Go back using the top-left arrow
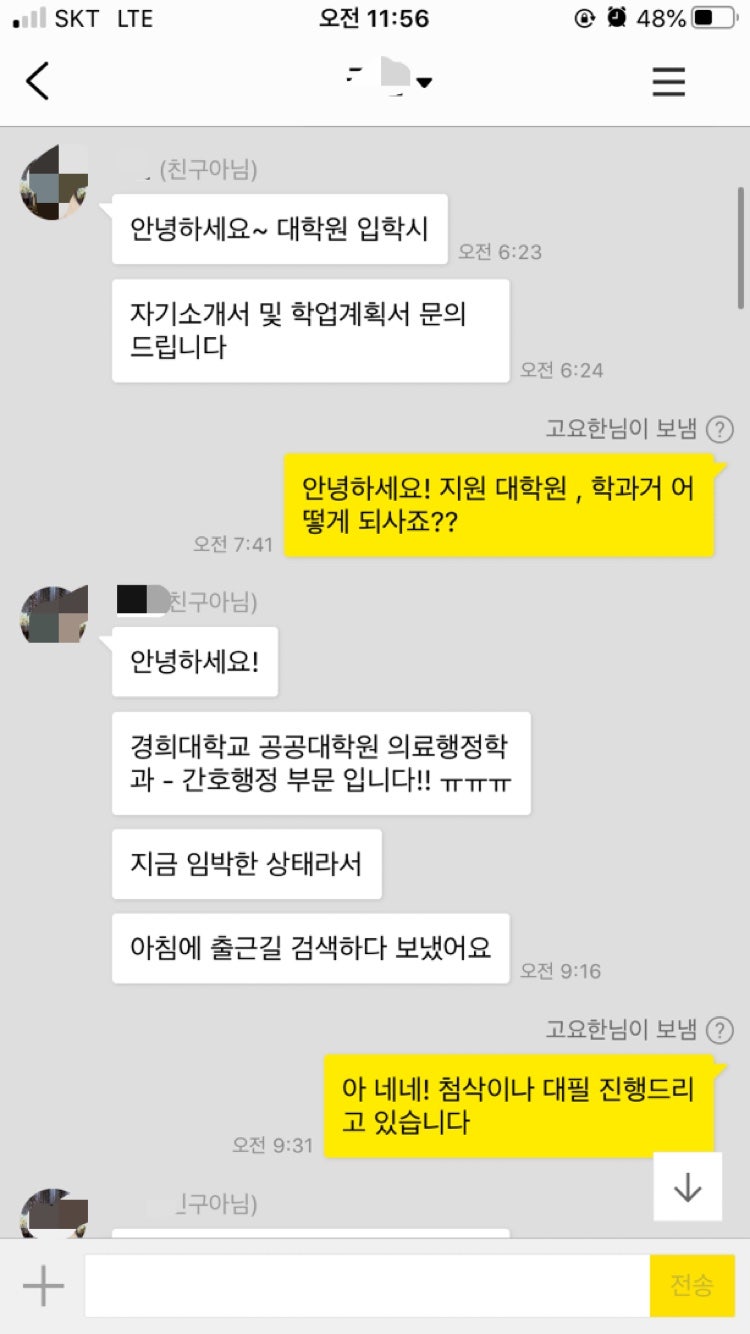This screenshot has height=1334, width=750. pos(37,81)
